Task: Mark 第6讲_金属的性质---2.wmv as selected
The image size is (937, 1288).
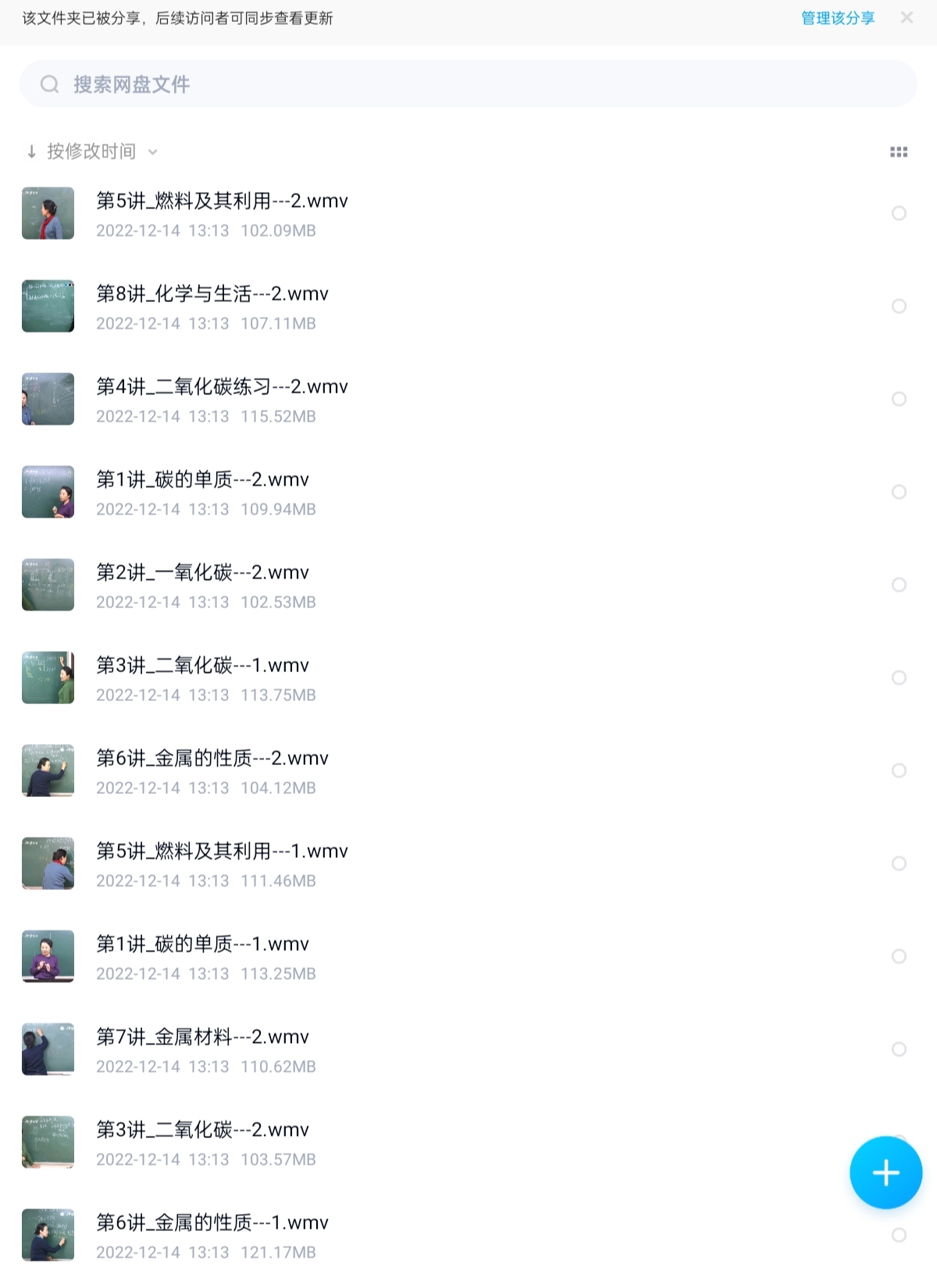Action: pos(899,770)
